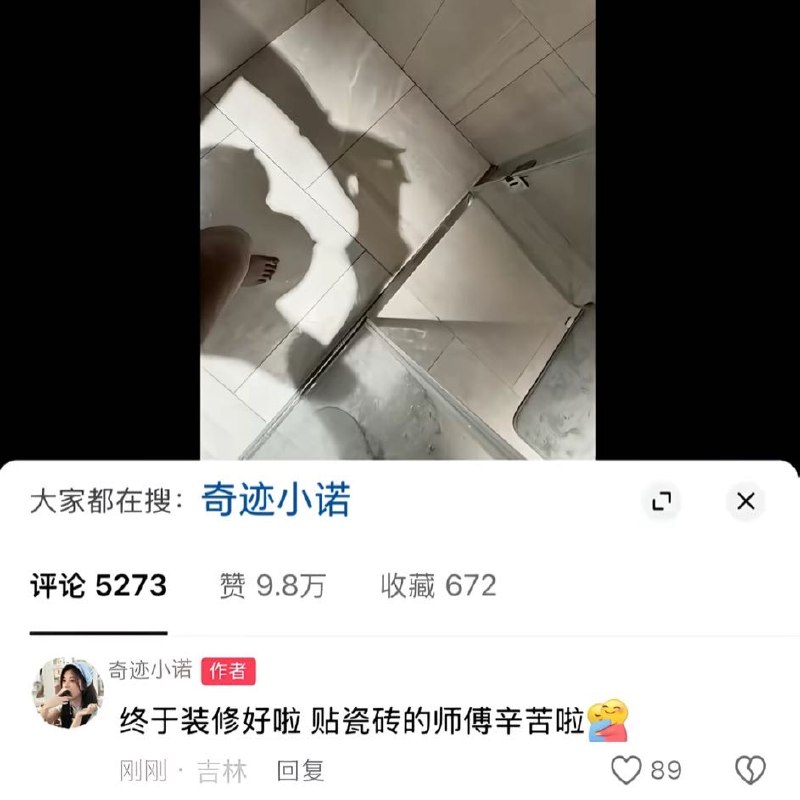
Task: Tap the video to pause playback
Action: pos(397,230)
